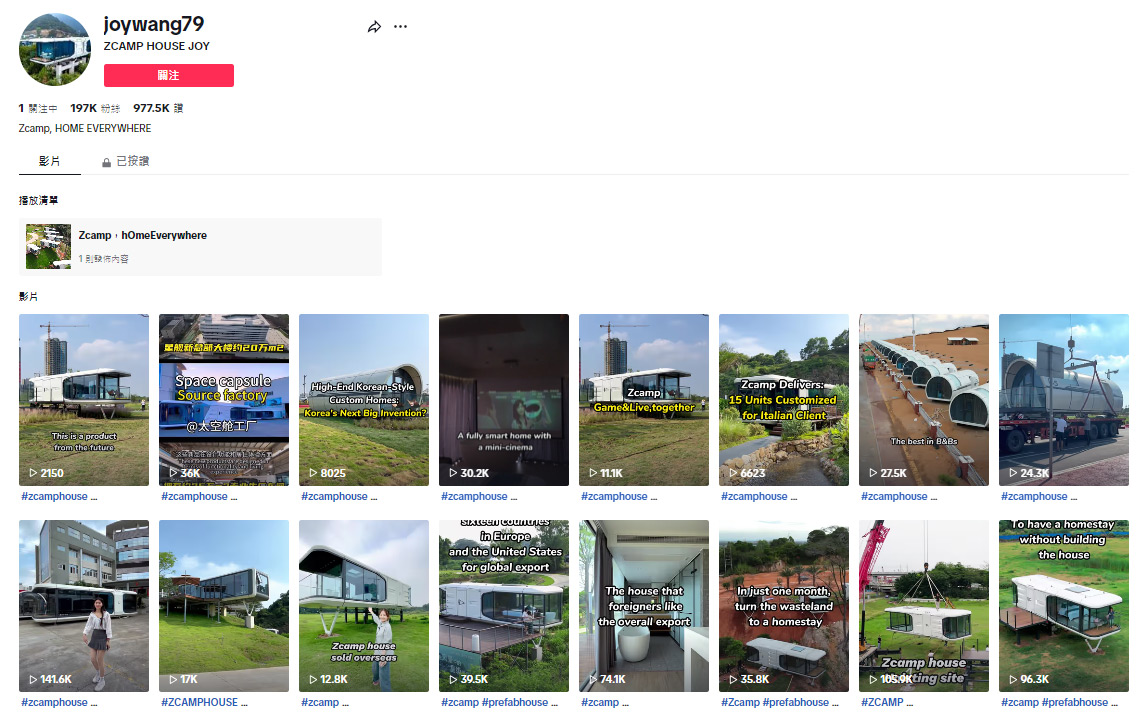Open the 'Zcamp house sold overseas' video
1145x716 pixels.
pos(364,605)
